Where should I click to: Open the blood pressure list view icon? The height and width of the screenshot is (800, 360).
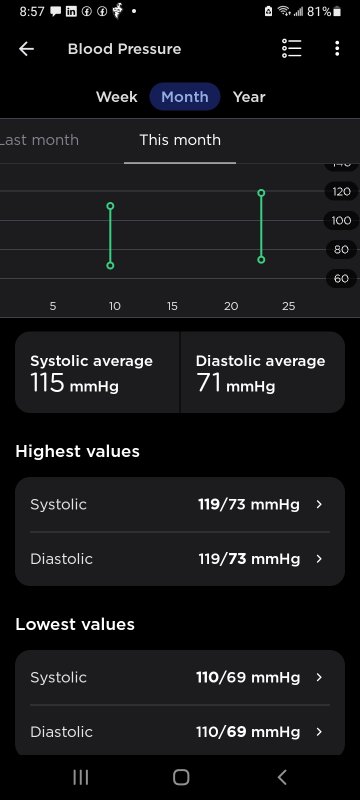click(291, 48)
